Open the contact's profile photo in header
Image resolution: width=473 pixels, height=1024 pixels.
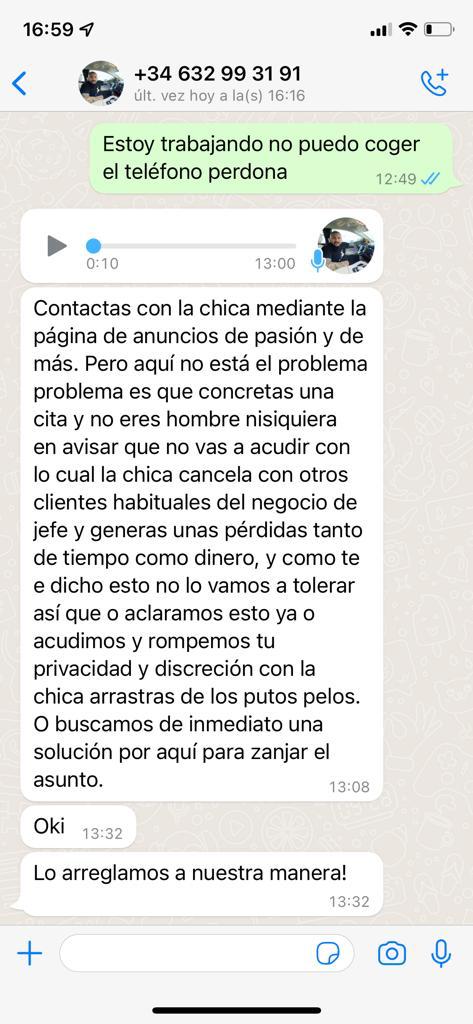tap(101, 83)
